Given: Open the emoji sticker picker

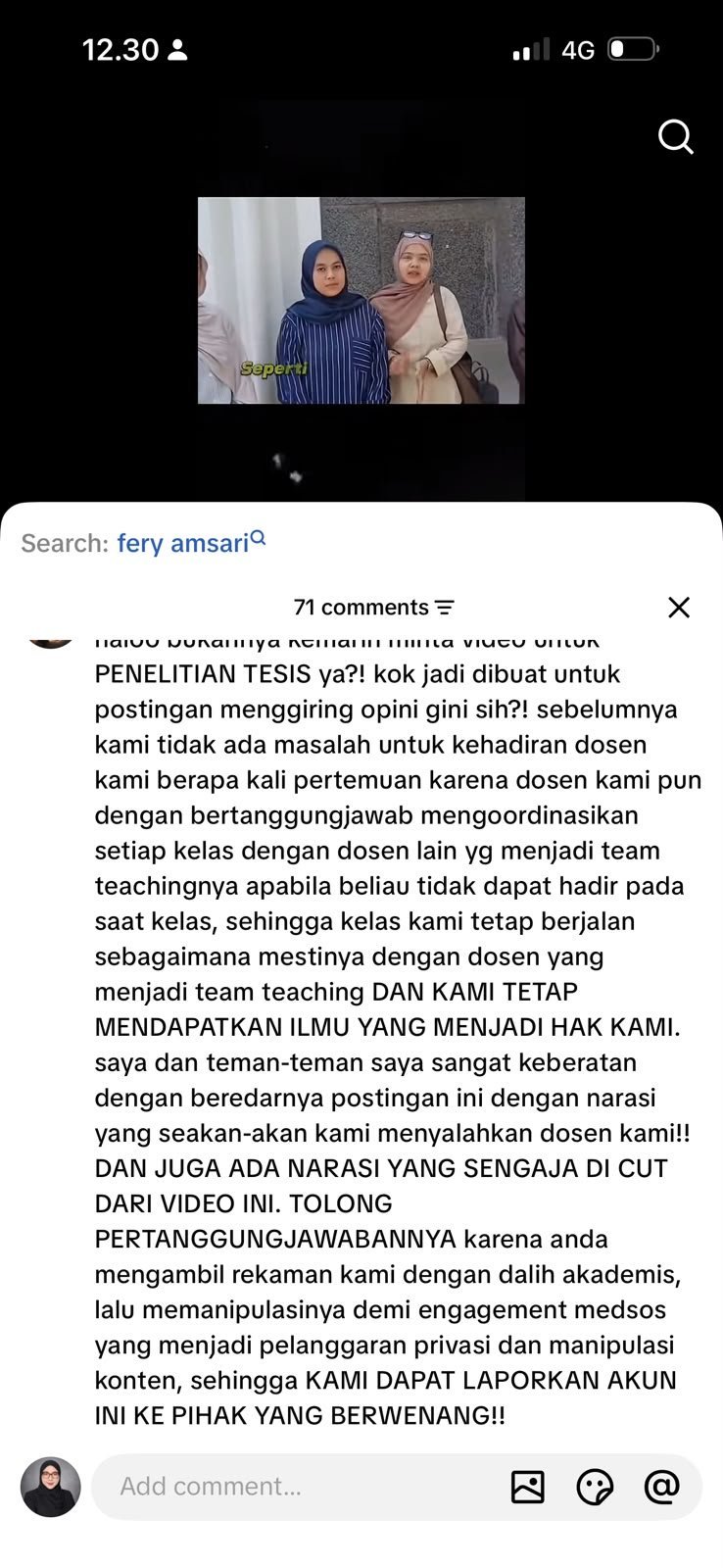Looking at the screenshot, I should pos(595,1487).
